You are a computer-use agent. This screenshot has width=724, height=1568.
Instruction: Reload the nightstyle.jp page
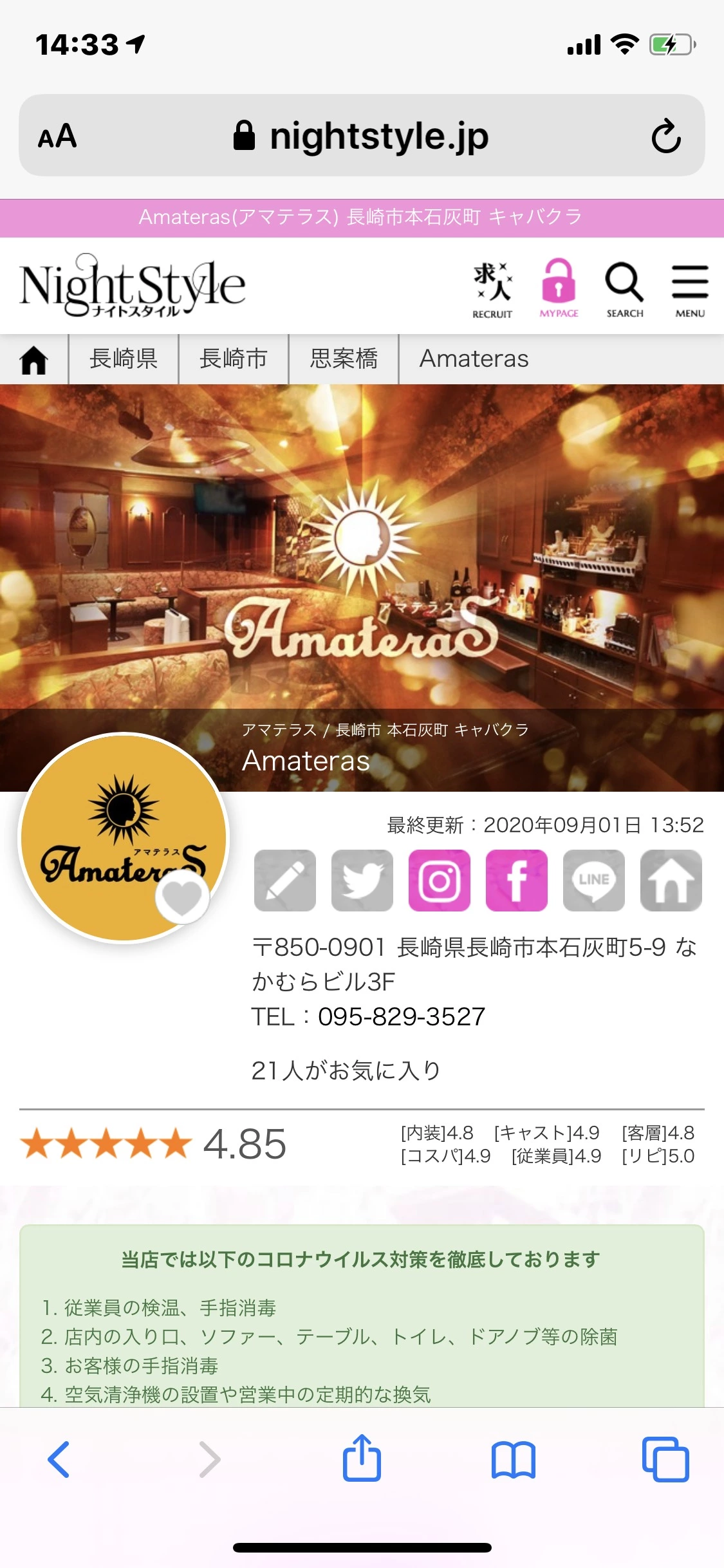(665, 136)
